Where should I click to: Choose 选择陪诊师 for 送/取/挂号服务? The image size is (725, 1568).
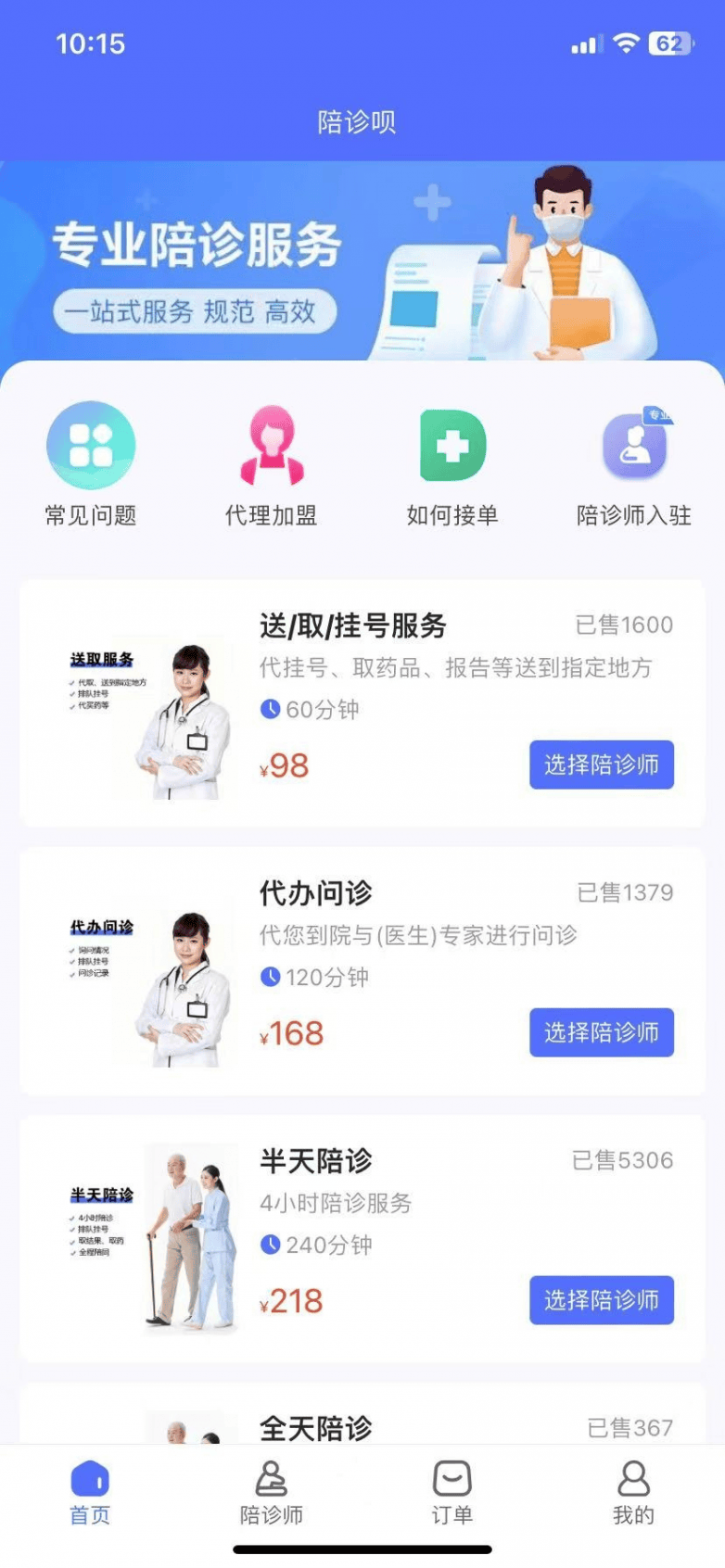pyautogui.click(x=601, y=765)
